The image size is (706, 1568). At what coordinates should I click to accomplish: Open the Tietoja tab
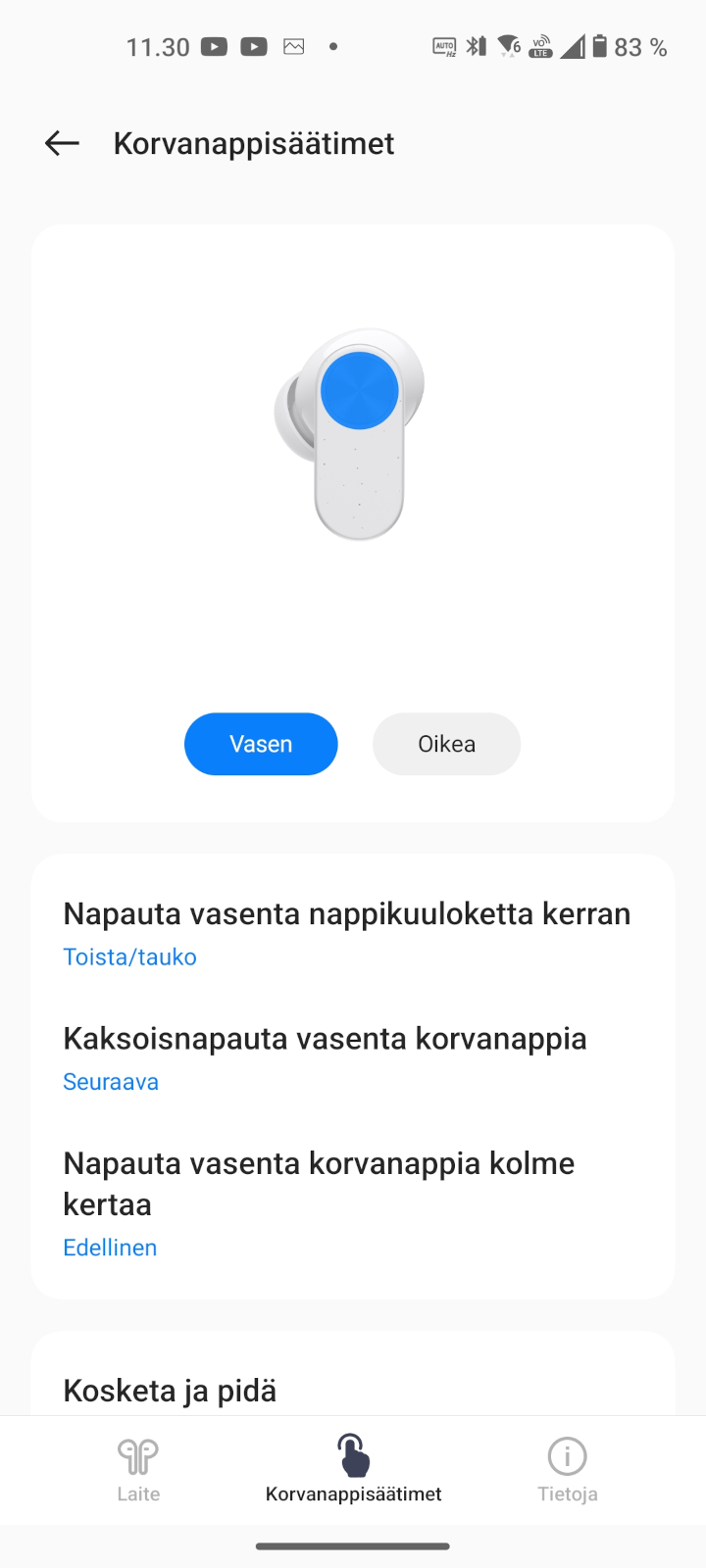tap(567, 1470)
